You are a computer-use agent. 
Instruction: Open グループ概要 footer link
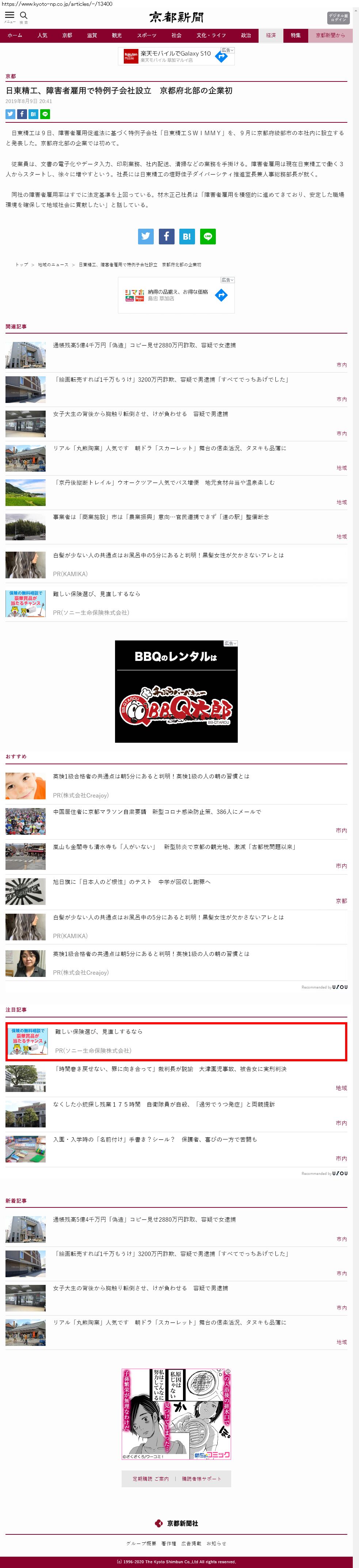(x=141, y=1543)
